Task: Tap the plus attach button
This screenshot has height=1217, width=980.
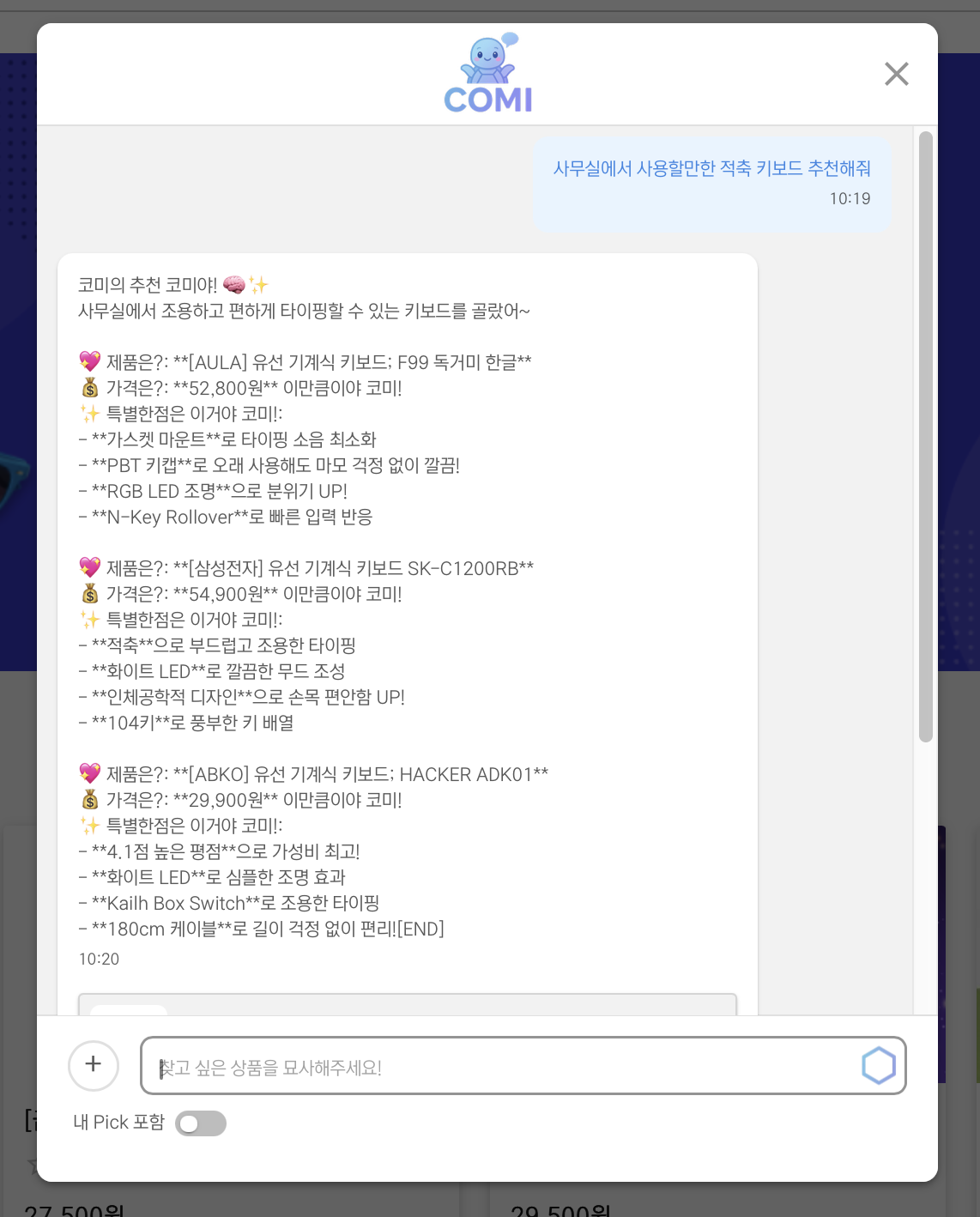Action: coord(94,1065)
